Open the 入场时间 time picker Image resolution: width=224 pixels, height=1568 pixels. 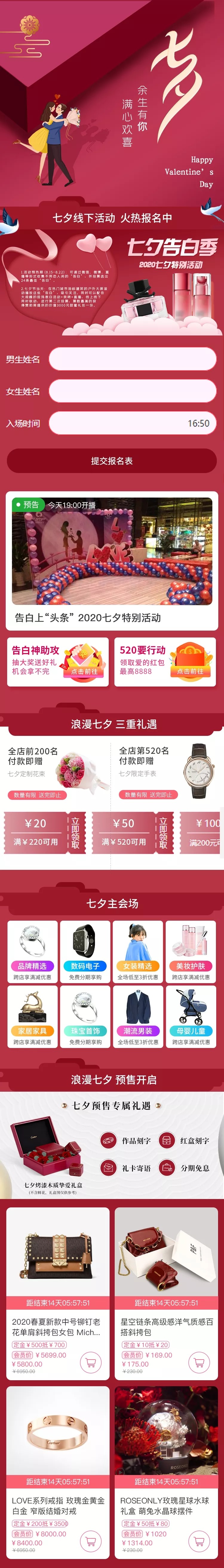pos(132,423)
